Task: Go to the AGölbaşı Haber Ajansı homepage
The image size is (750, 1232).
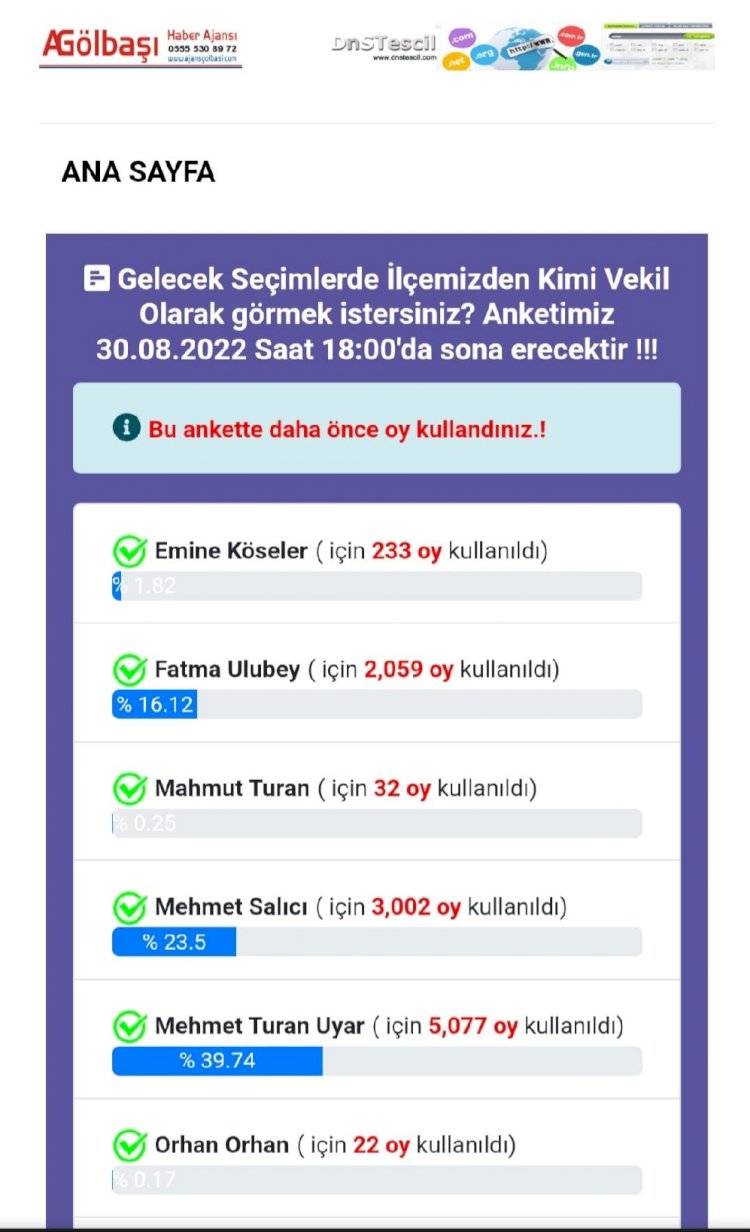Action: coord(140,46)
